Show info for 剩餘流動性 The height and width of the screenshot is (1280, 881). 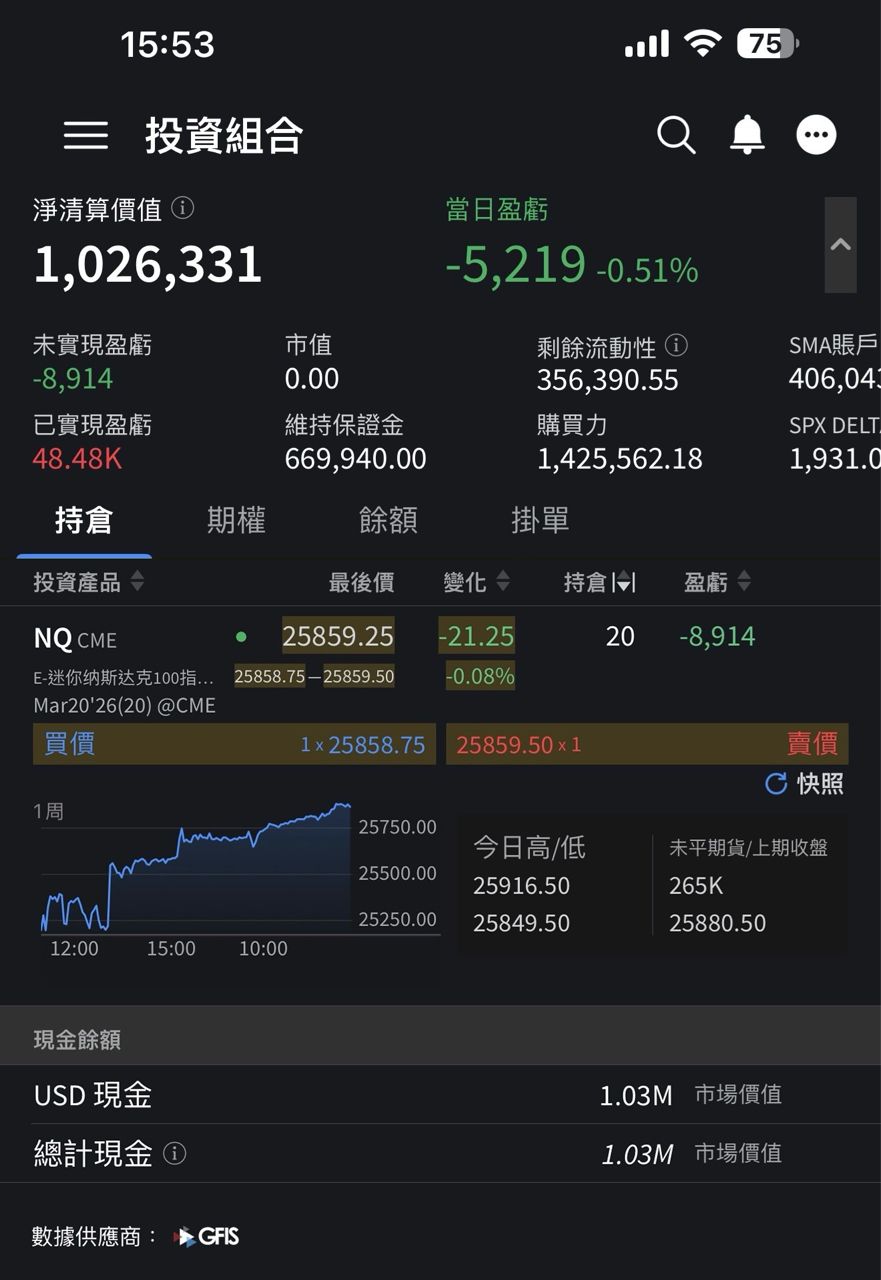(x=676, y=346)
